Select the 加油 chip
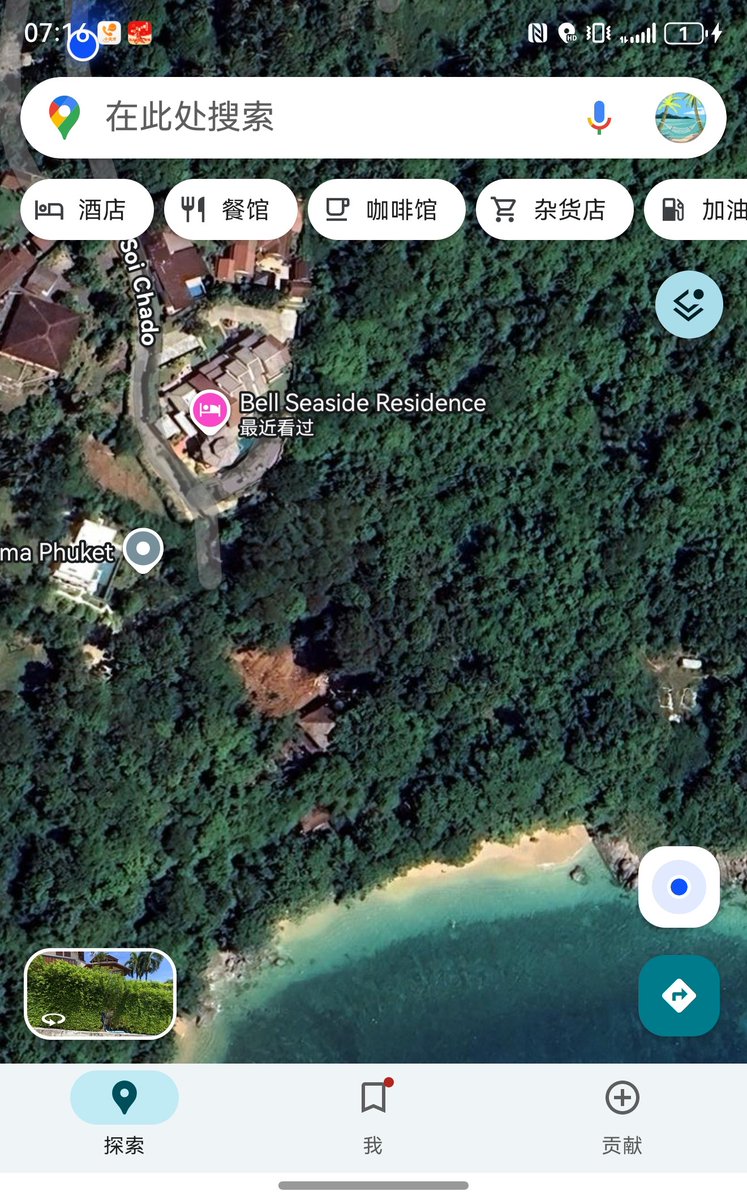This screenshot has width=747, height=1200. pos(697,210)
